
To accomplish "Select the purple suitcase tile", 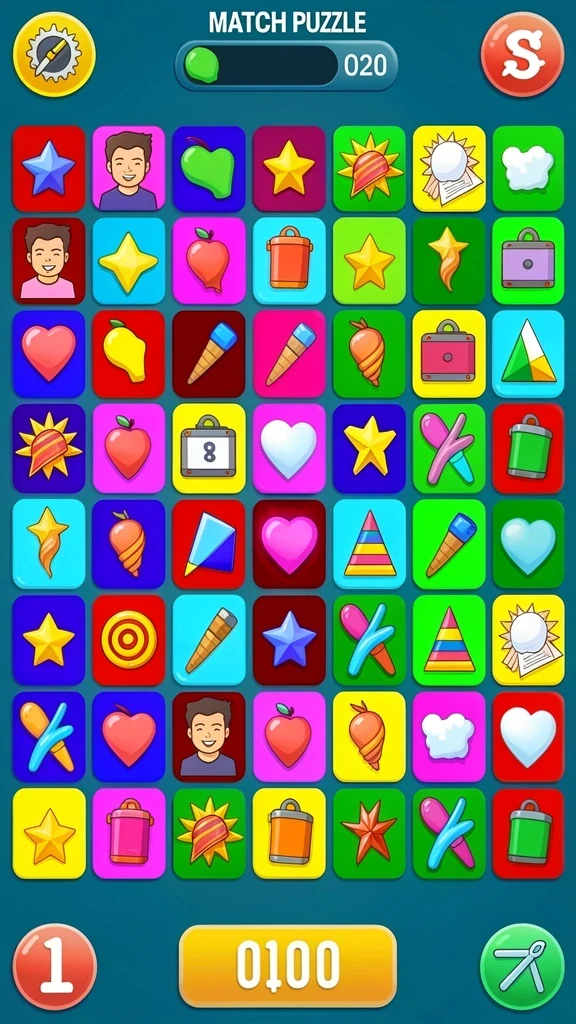I will click(528, 261).
